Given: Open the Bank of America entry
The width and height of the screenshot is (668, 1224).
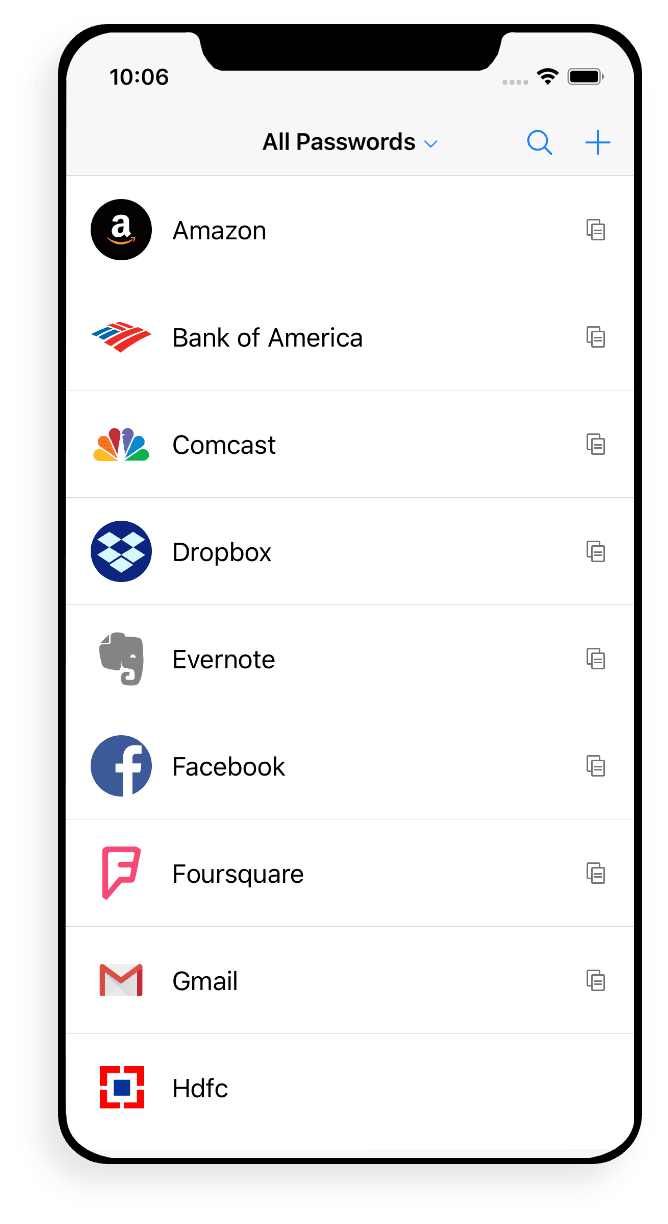Looking at the screenshot, I should [x=267, y=338].
